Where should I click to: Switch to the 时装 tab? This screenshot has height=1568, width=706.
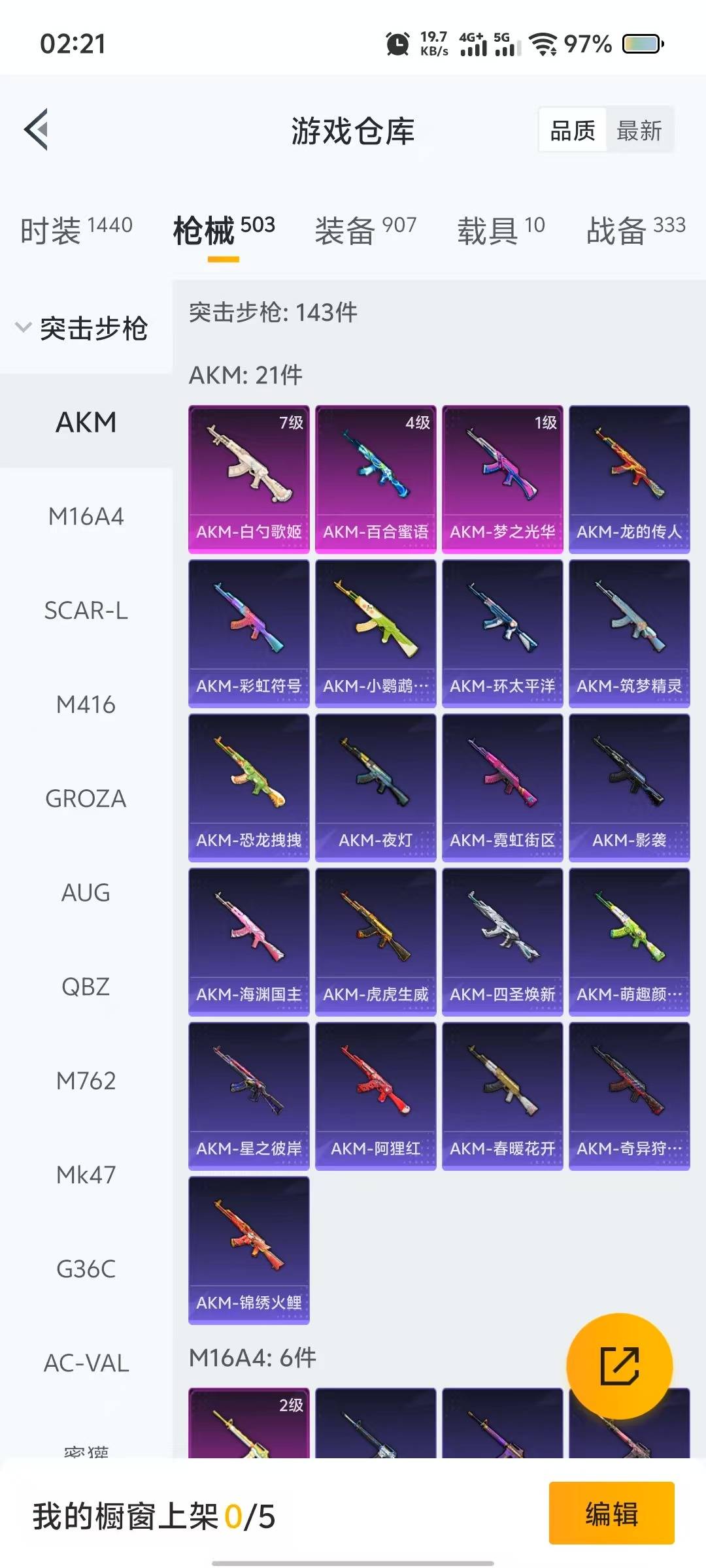click(x=76, y=230)
